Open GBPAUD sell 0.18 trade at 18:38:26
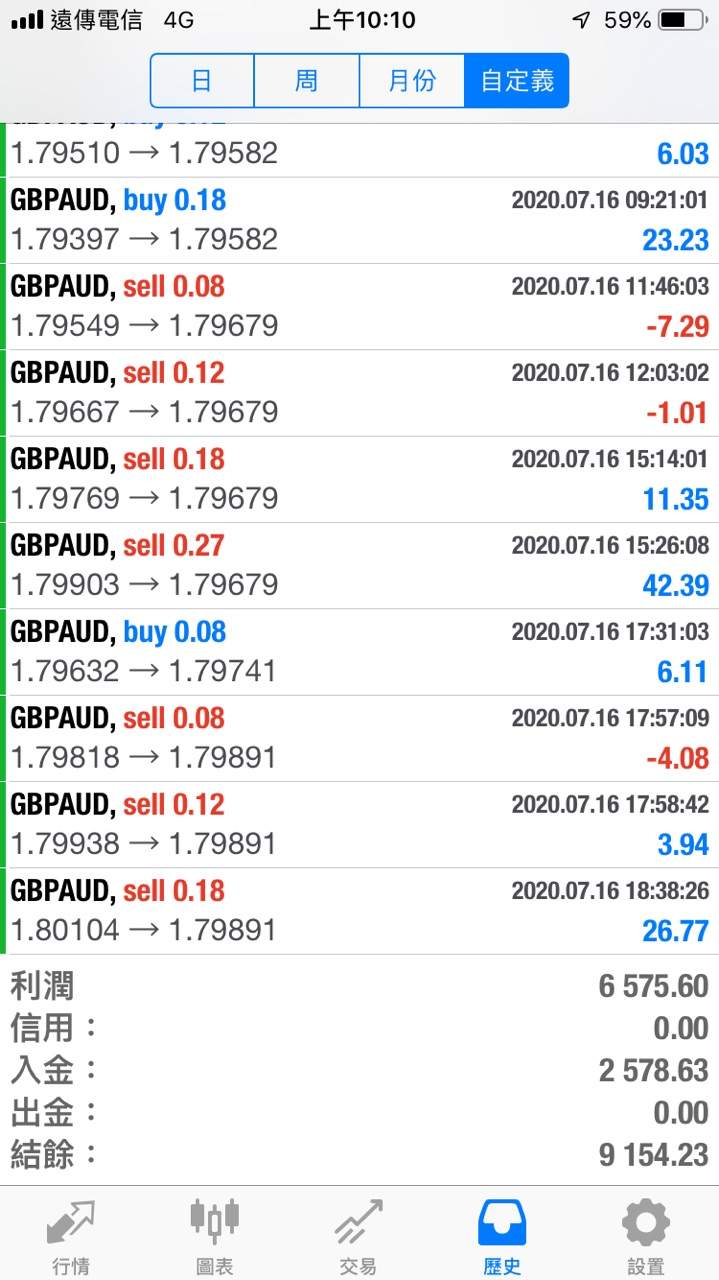The width and height of the screenshot is (719, 1280). coord(359,910)
